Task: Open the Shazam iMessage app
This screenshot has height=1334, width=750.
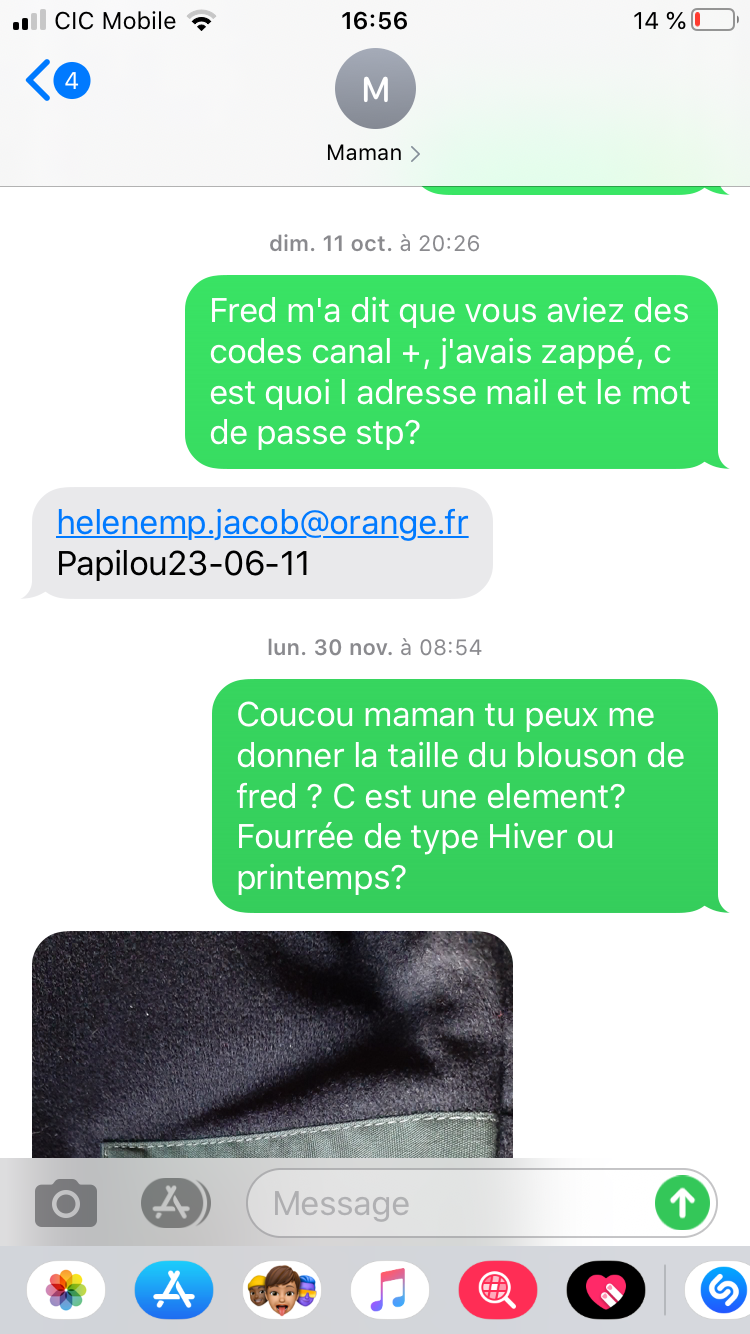Action: 718,1291
